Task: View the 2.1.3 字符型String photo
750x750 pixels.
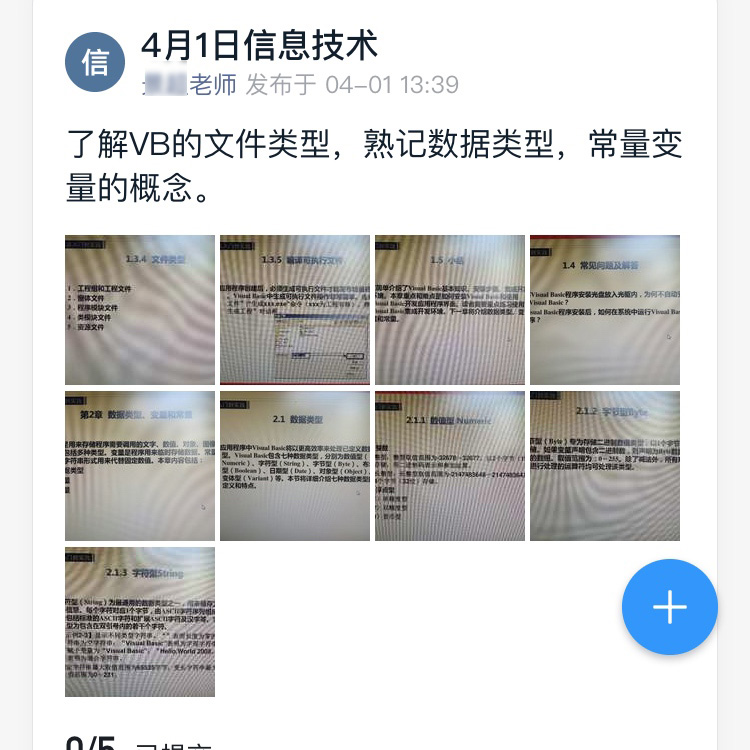Action: coord(140,622)
